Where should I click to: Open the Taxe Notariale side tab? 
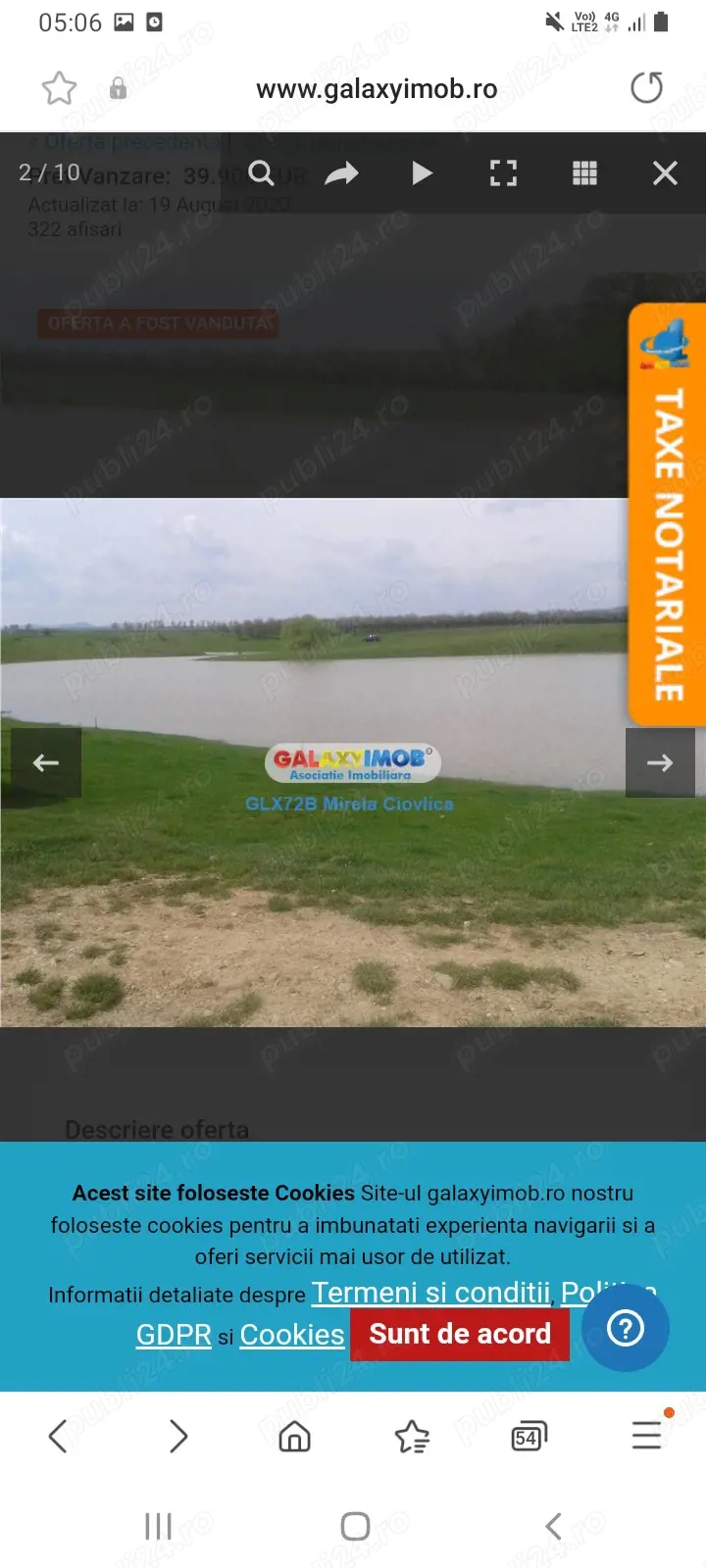(x=667, y=515)
